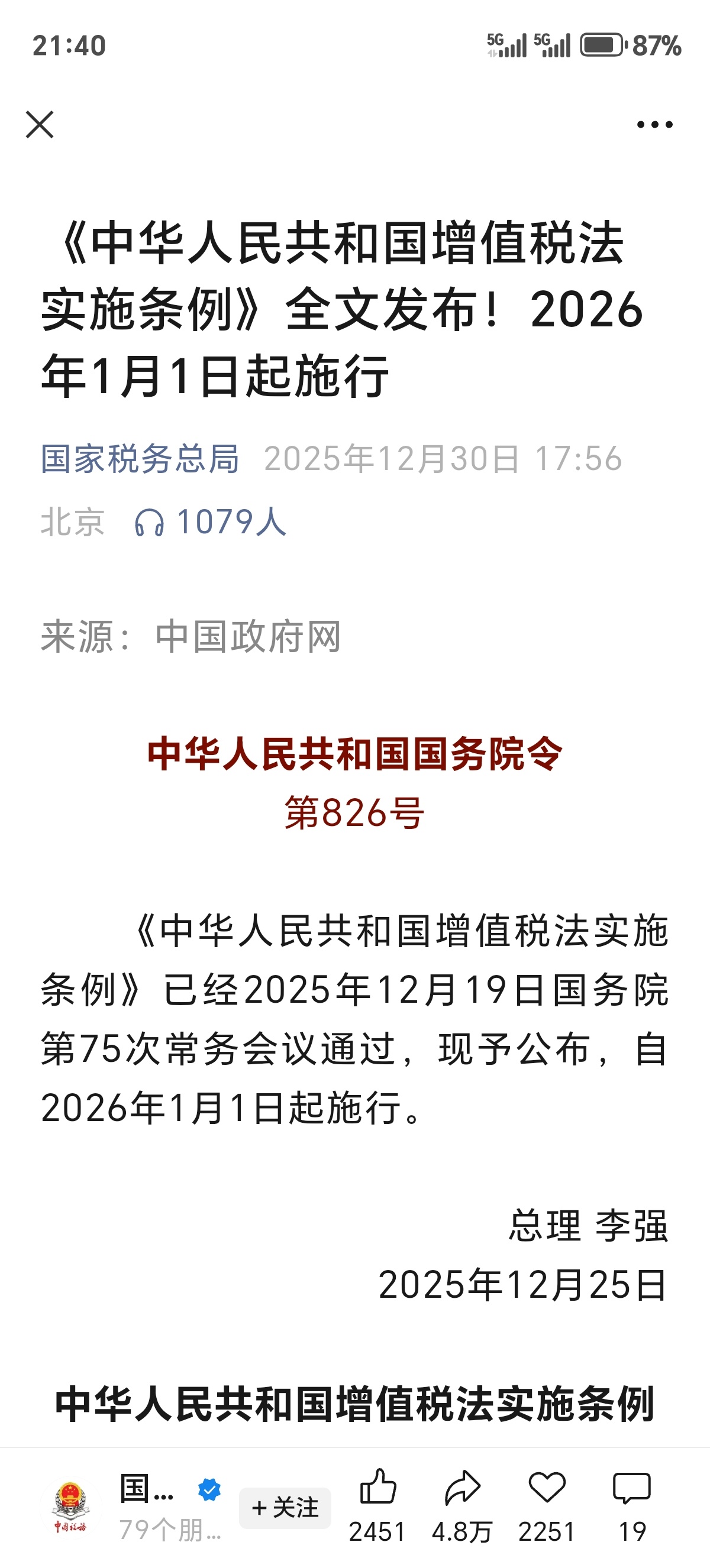710x1568 pixels.
Task: Like the article with thumbs up
Action: pos(377,1488)
